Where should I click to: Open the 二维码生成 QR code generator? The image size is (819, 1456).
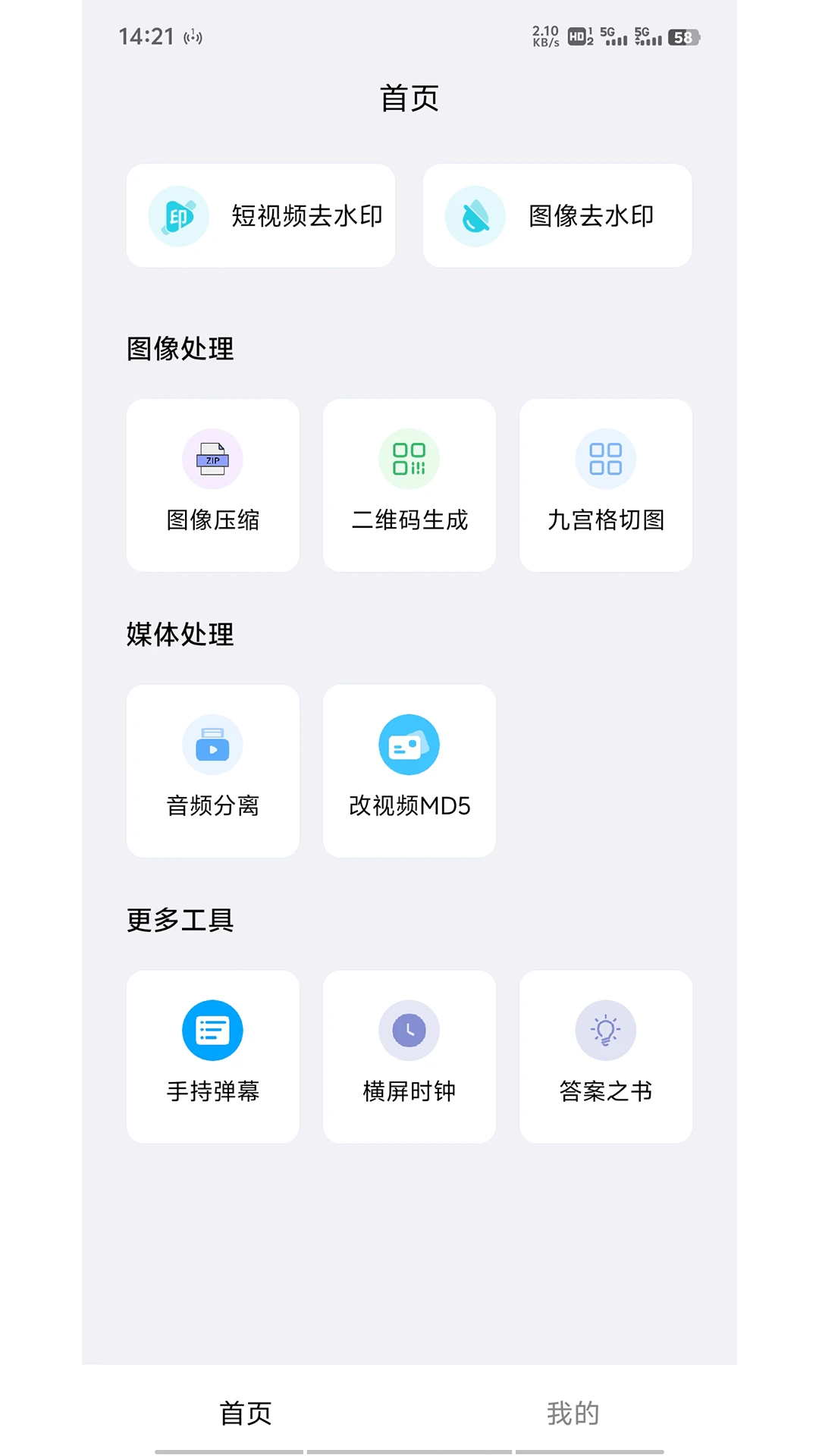(x=409, y=485)
